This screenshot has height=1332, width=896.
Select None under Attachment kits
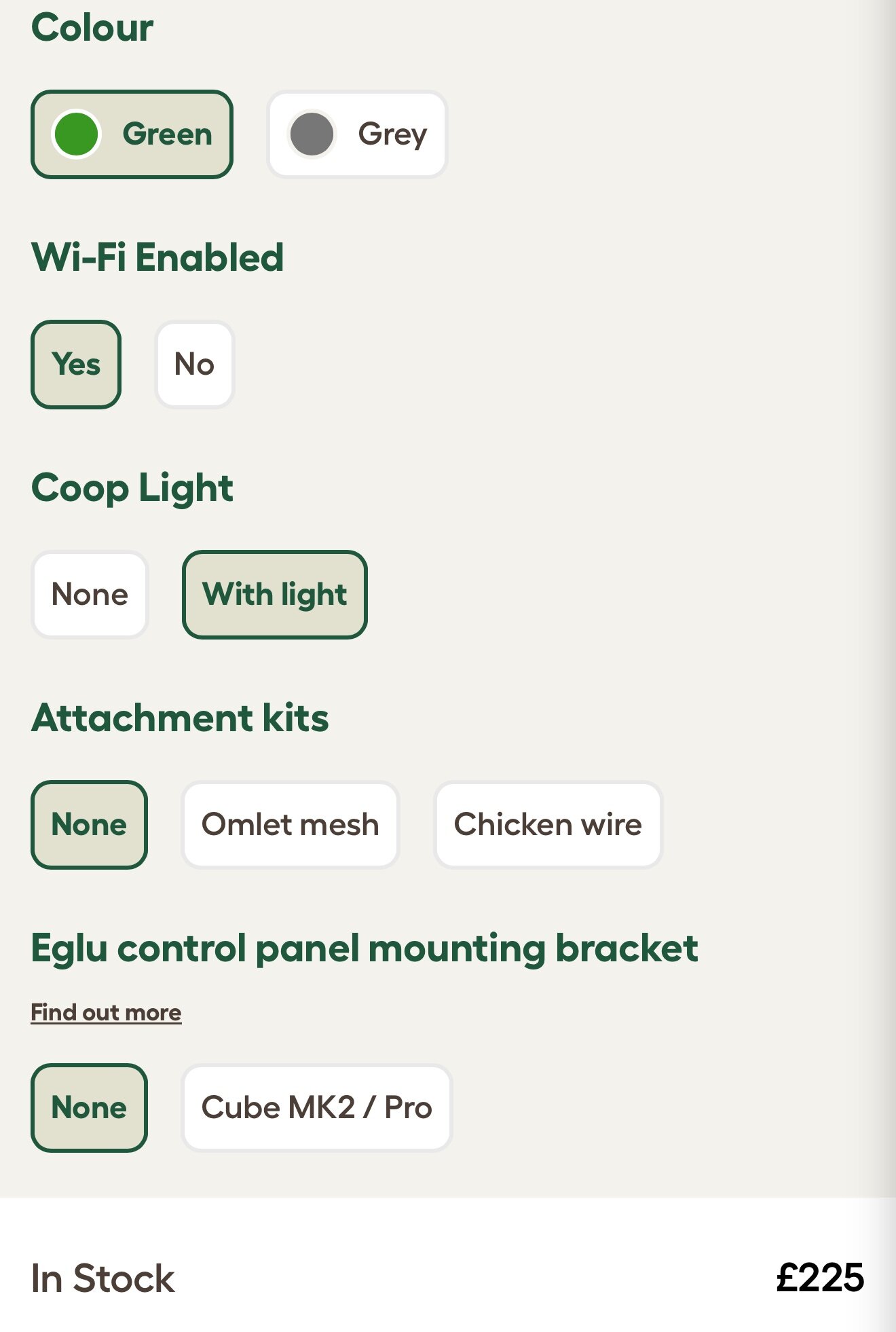tap(89, 825)
